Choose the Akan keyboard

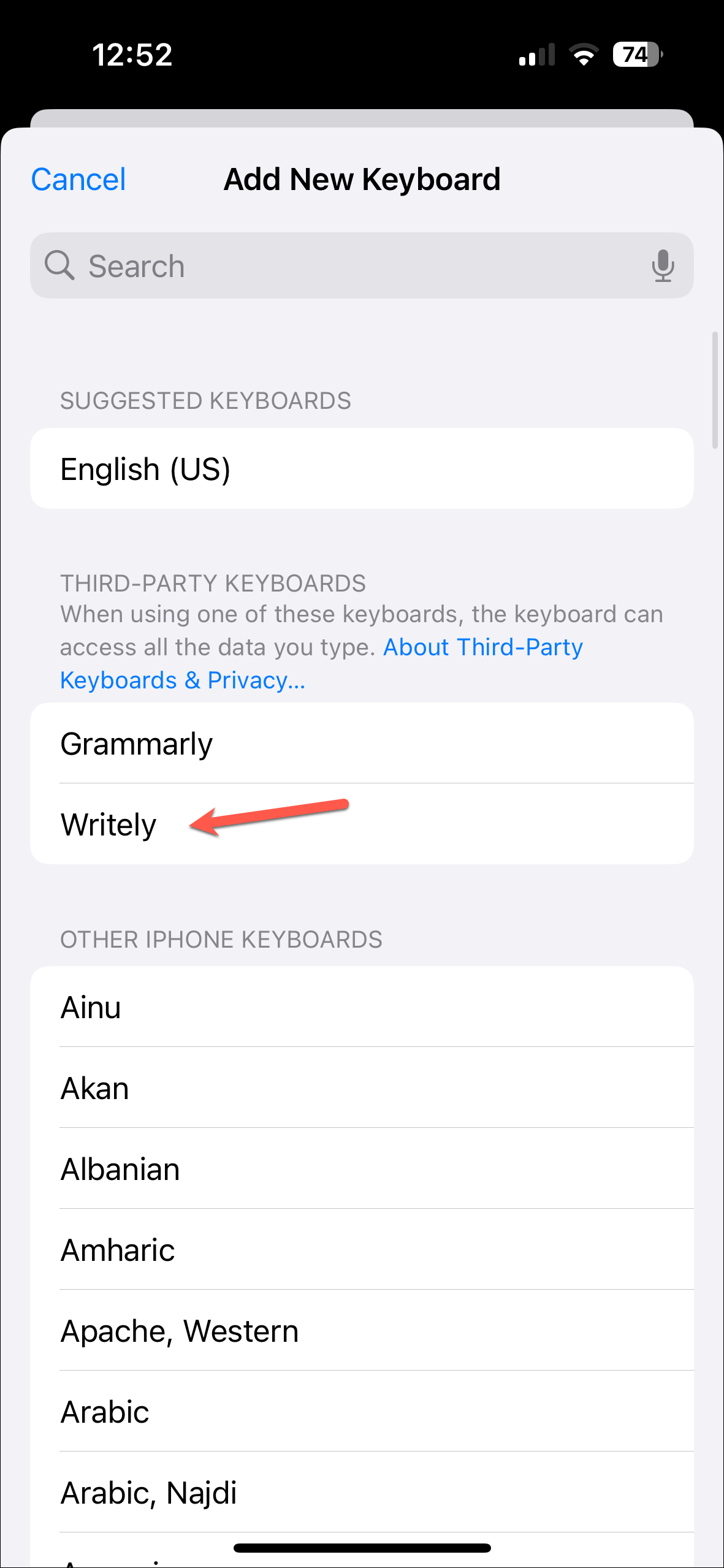[x=362, y=1088]
